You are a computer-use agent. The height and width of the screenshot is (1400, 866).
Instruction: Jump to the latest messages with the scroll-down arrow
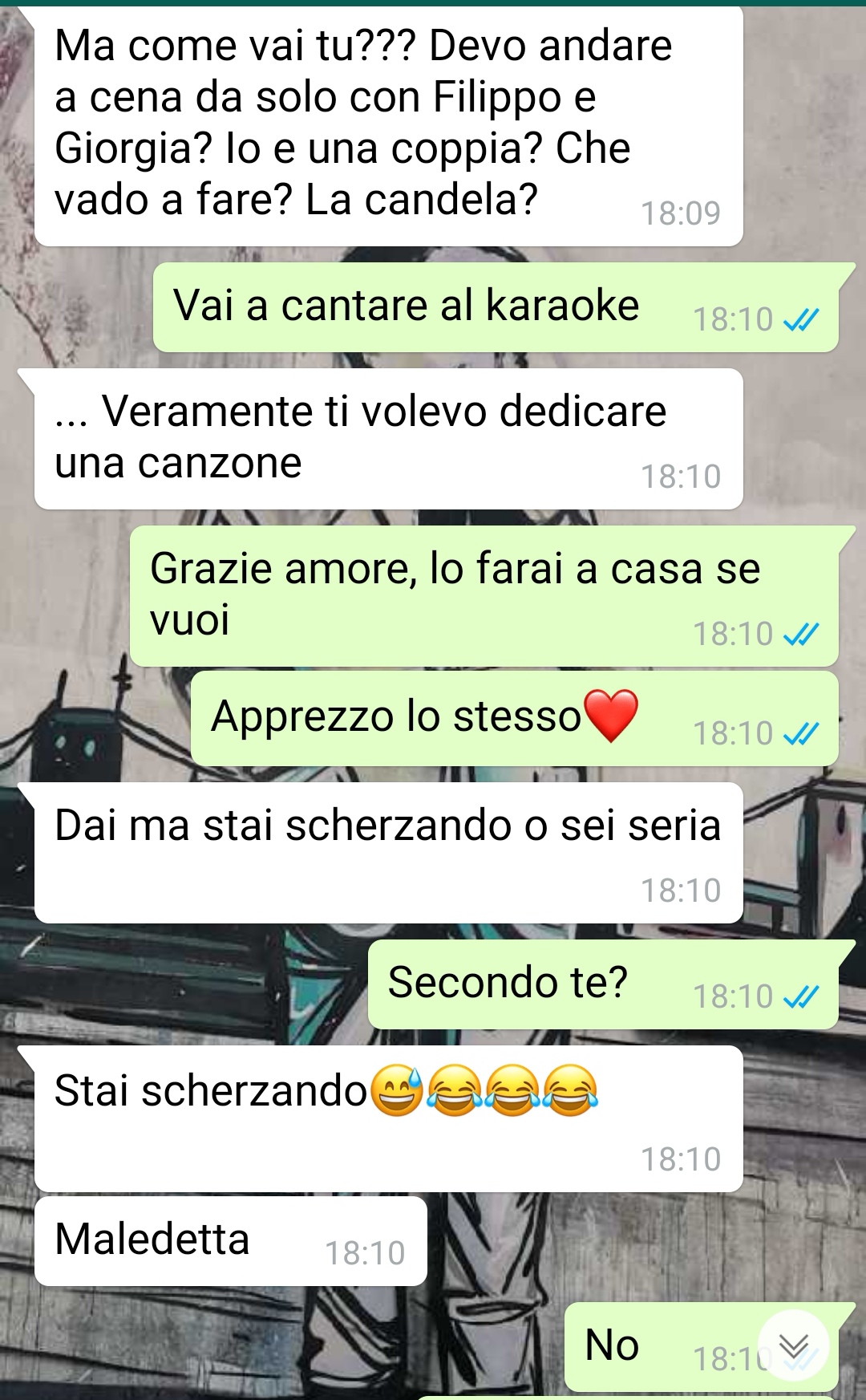tap(793, 1345)
